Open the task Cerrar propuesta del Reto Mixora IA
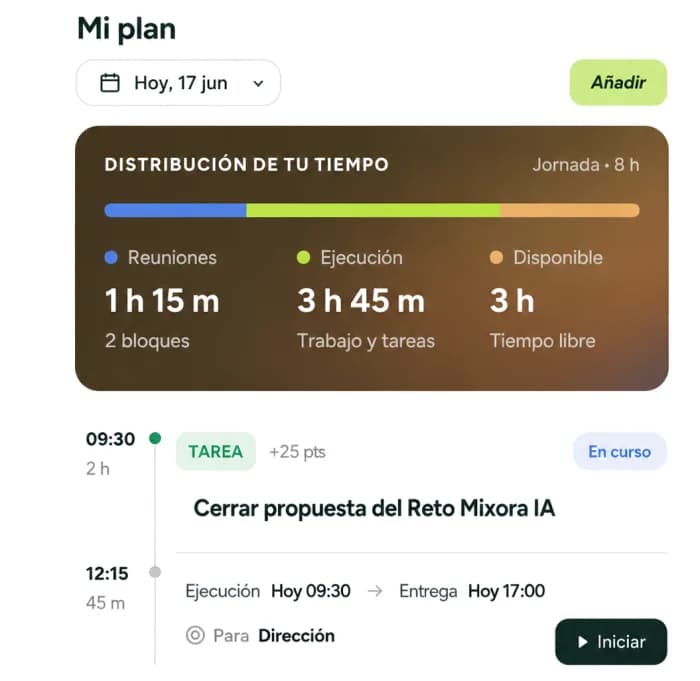 374,508
